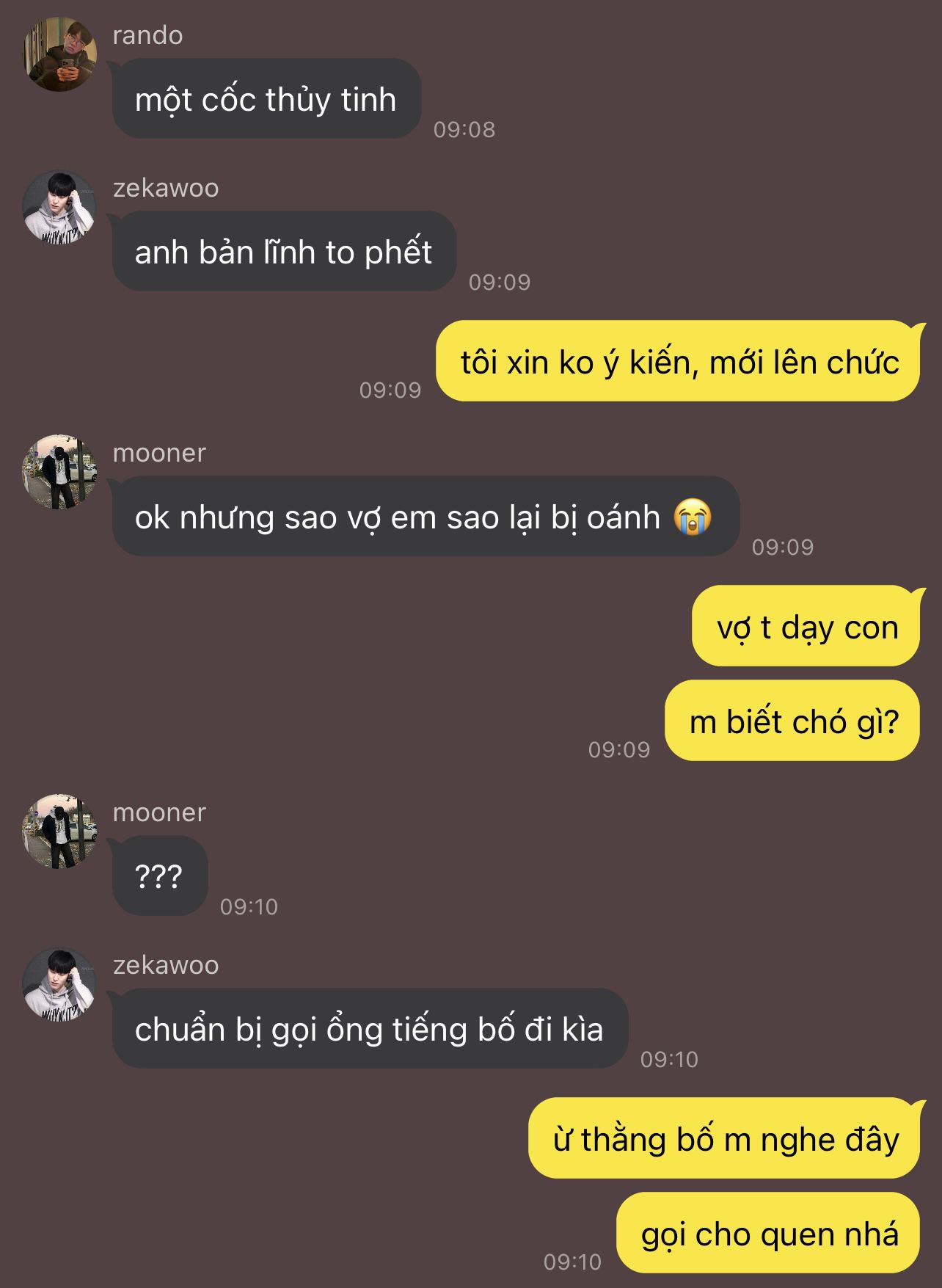View mooner's profile photo beside the "???" message

click(60, 832)
